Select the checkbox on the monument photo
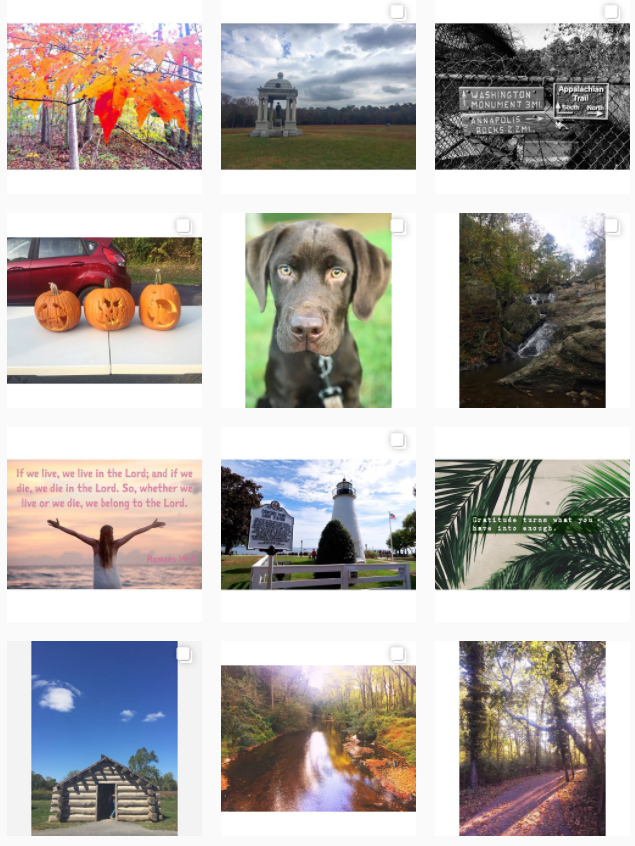This screenshot has height=846, width=635. click(397, 12)
